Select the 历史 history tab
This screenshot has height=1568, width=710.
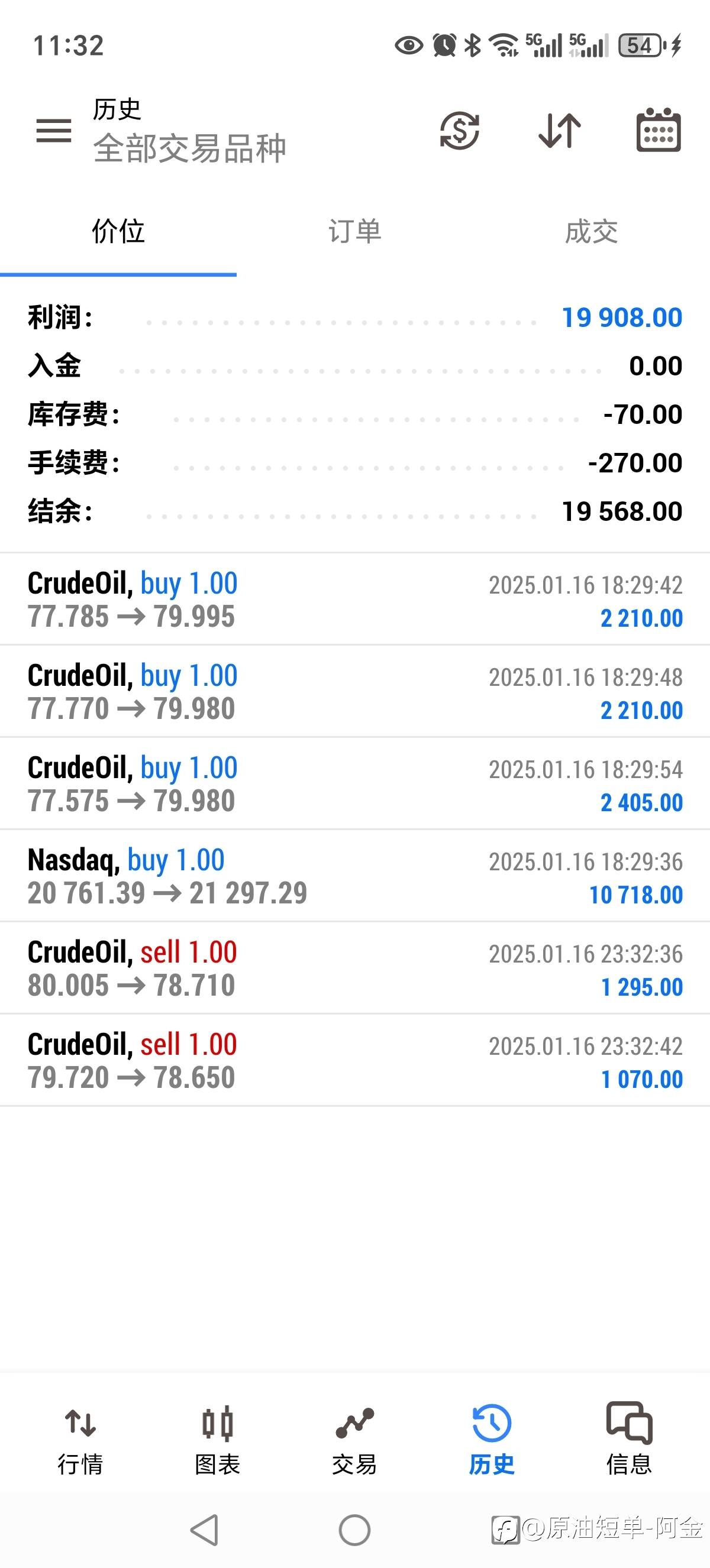coord(492,1439)
